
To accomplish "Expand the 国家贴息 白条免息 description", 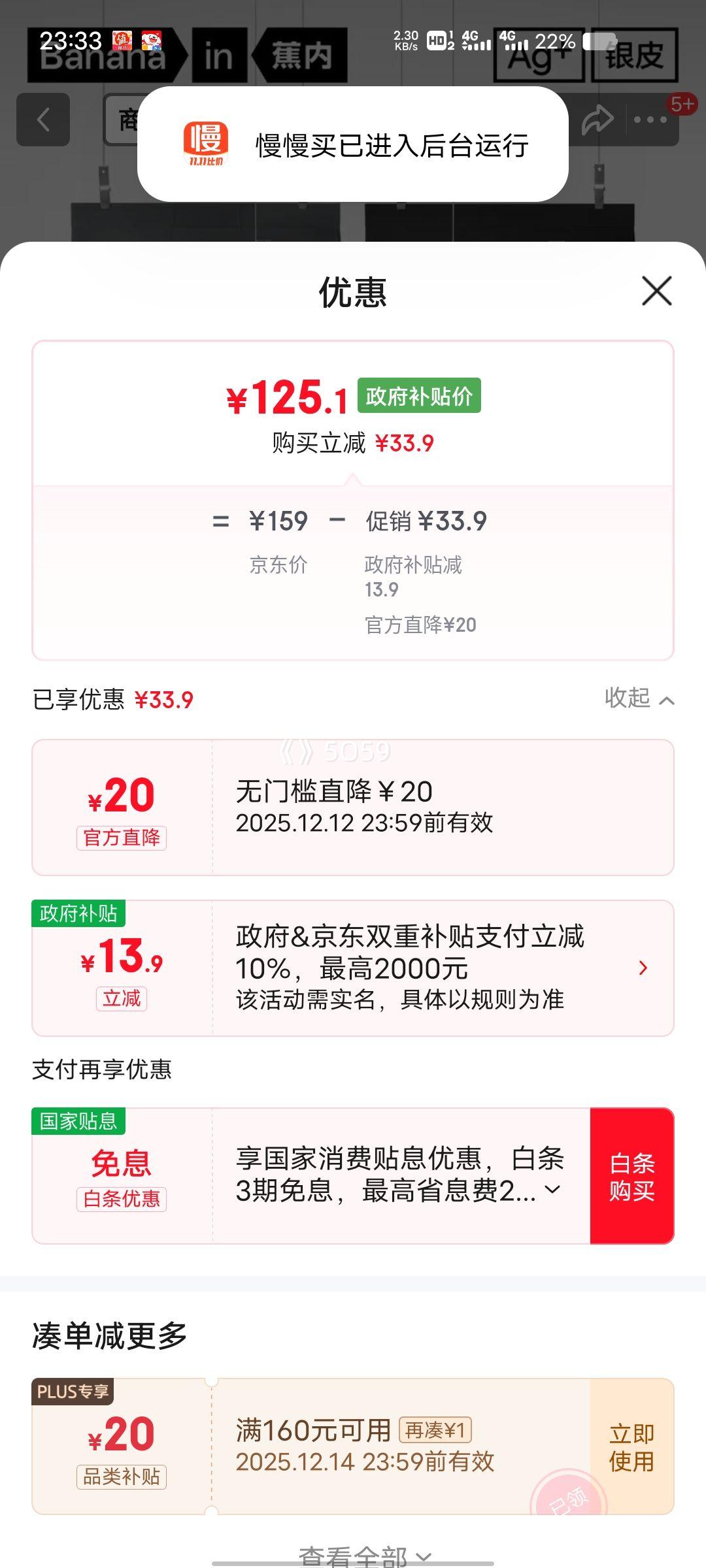I will coord(552,1190).
